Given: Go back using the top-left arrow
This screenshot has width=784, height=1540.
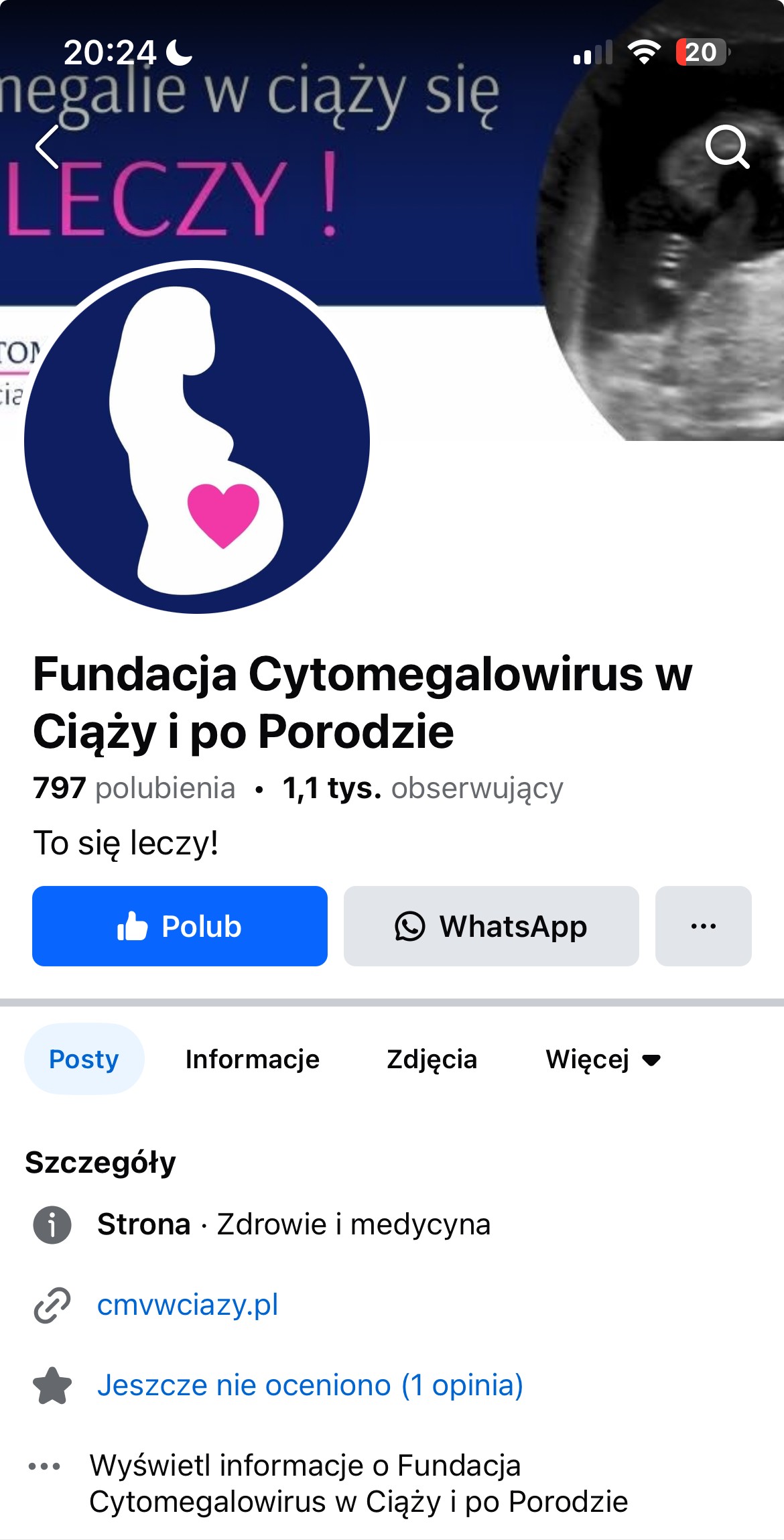Looking at the screenshot, I should 48,146.
